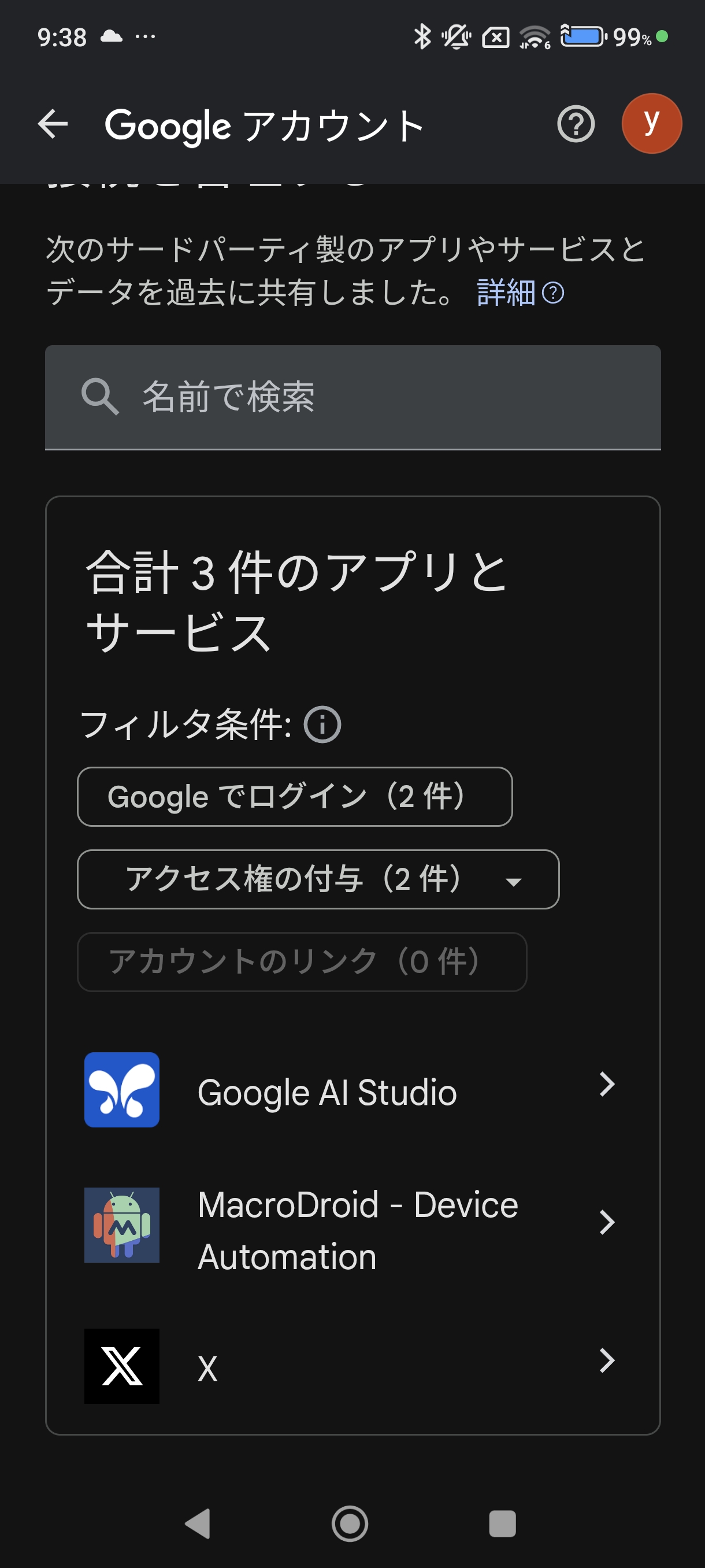This screenshot has height=1568, width=705.
Task: Open the system recent apps button
Action: coord(502,1524)
